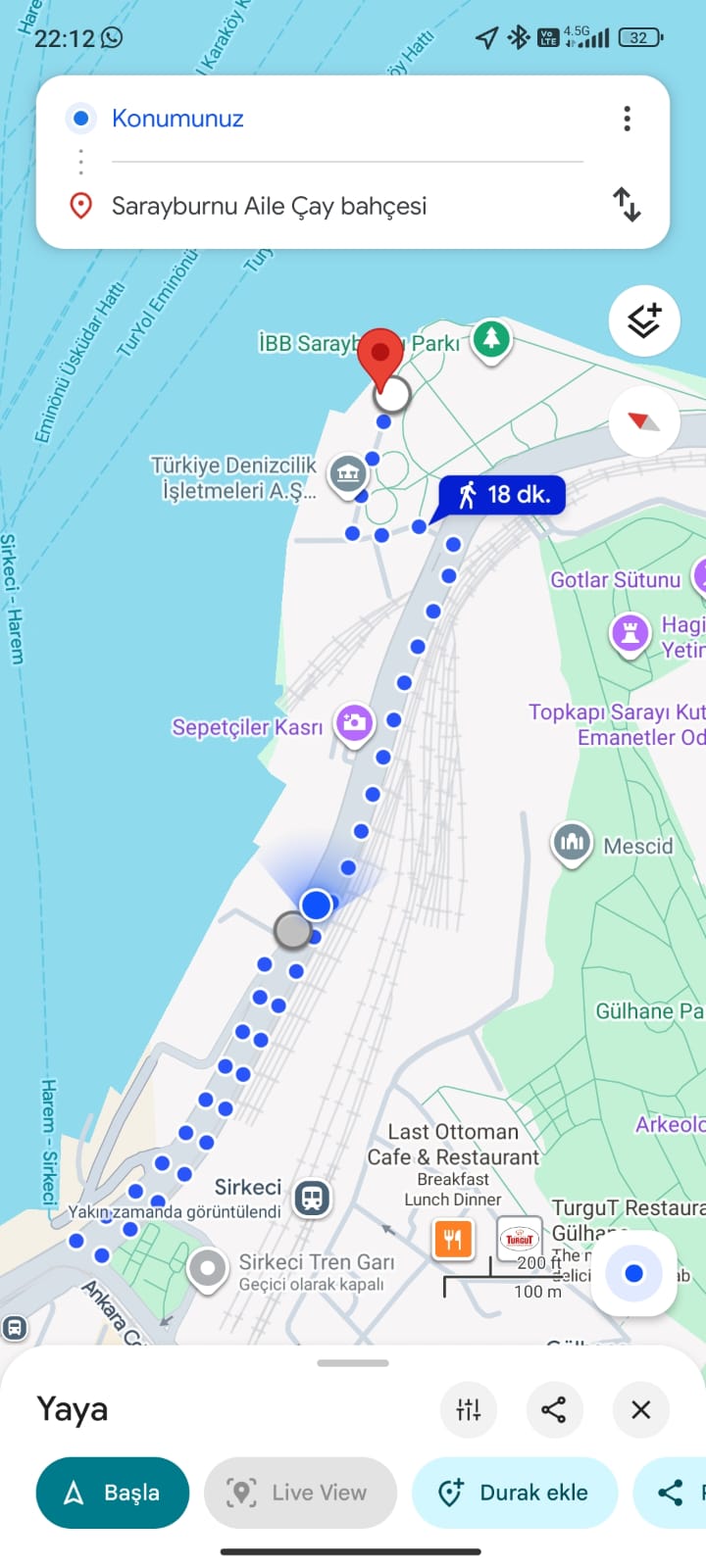Image resolution: width=706 pixels, height=1568 pixels.
Task: Select Sirkeci Tren Garı marker
Action: coord(208,1270)
